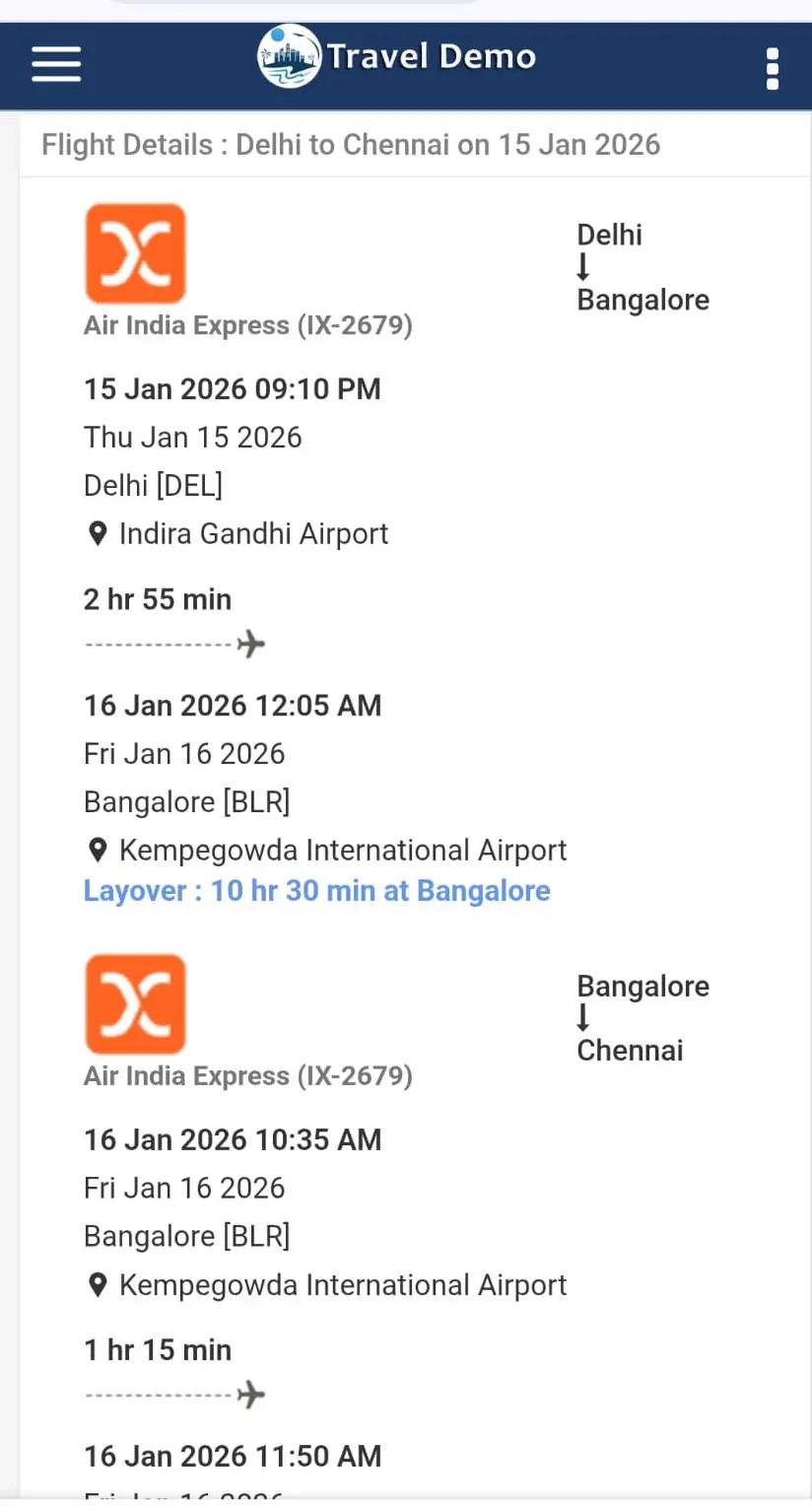Select the Flight Details header for Delhi to Chennai
The width and height of the screenshot is (812, 1507).
click(x=351, y=144)
